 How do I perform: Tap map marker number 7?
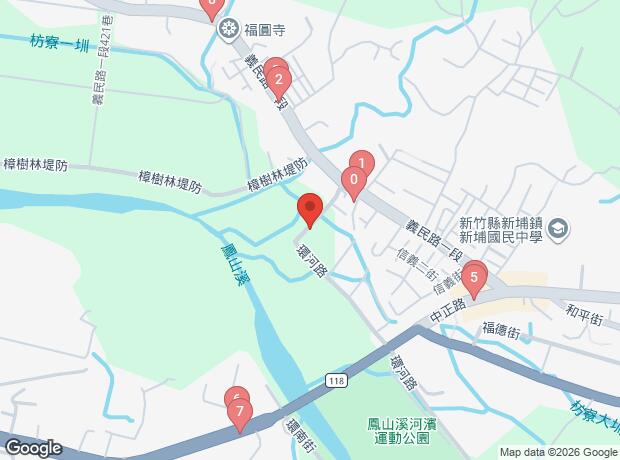240,415
